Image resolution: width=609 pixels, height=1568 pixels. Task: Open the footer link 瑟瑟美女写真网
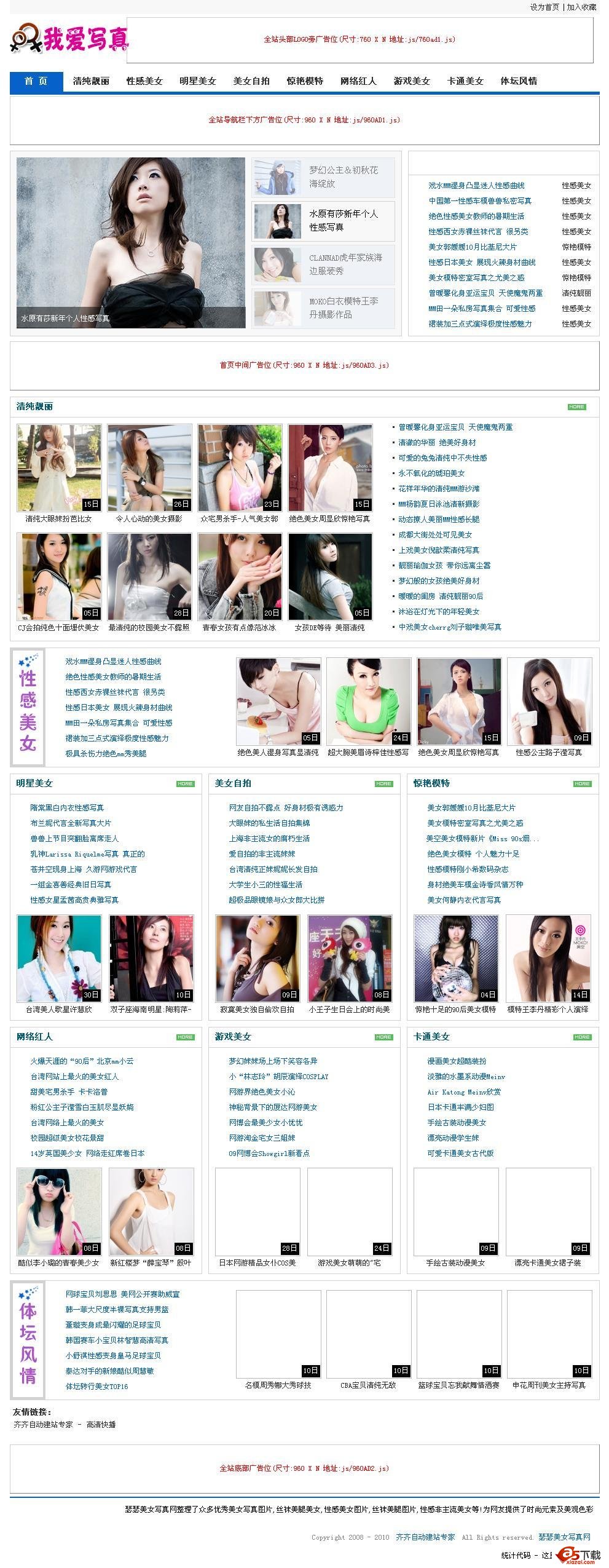[564, 1537]
